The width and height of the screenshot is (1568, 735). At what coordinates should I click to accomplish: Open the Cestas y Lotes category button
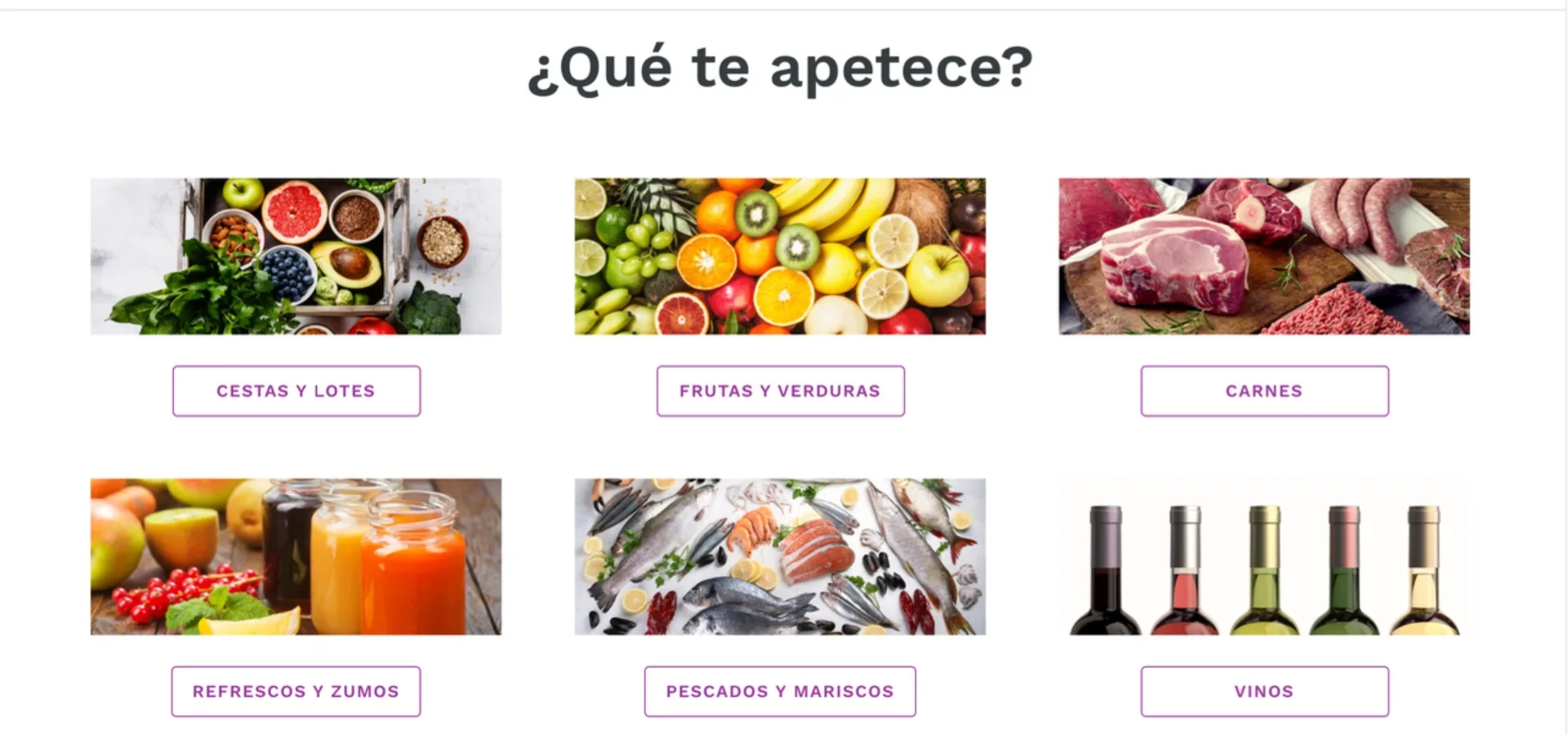click(x=296, y=391)
